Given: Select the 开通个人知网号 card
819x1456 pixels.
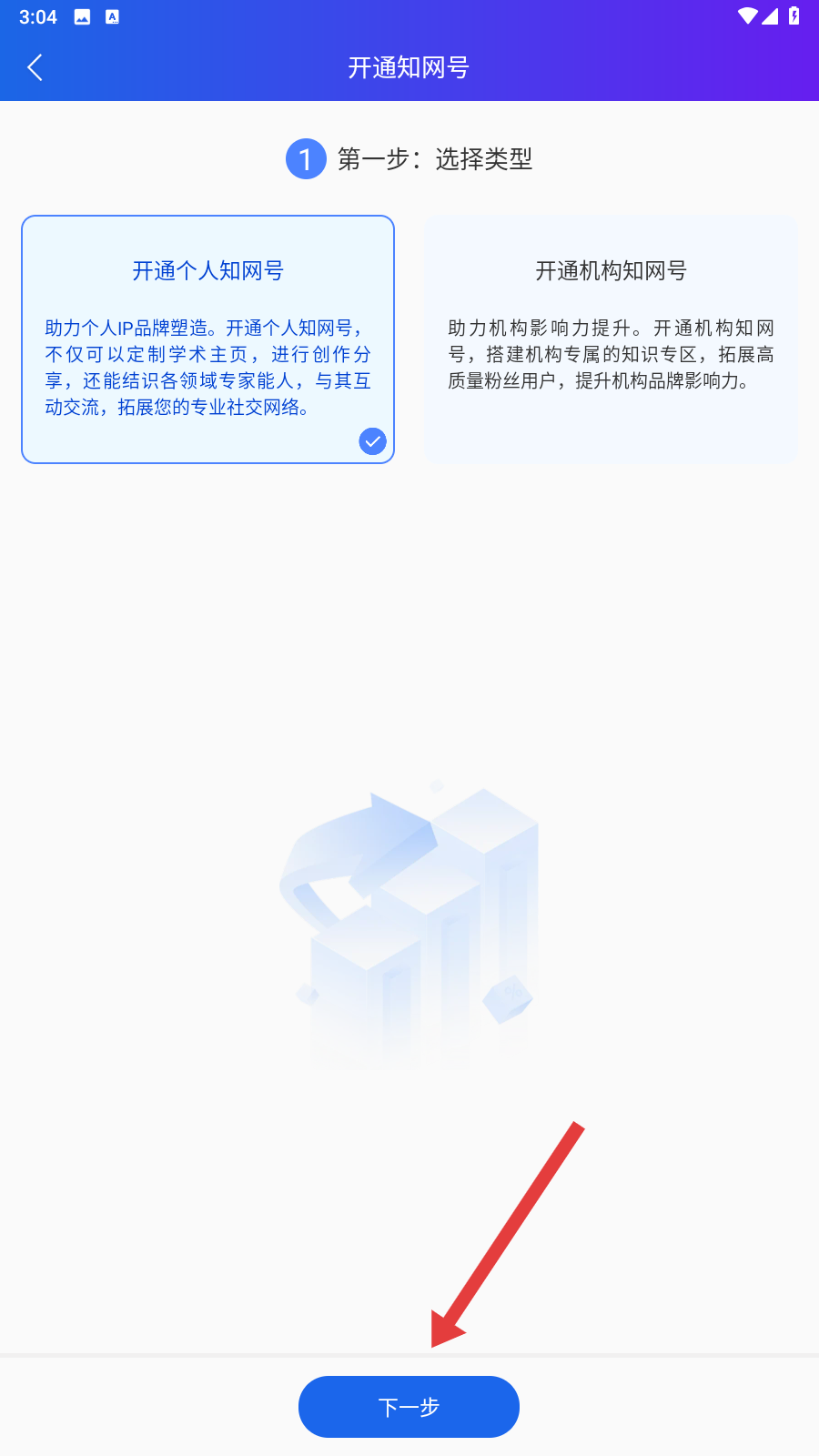Looking at the screenshot, I should pos(207,339).
